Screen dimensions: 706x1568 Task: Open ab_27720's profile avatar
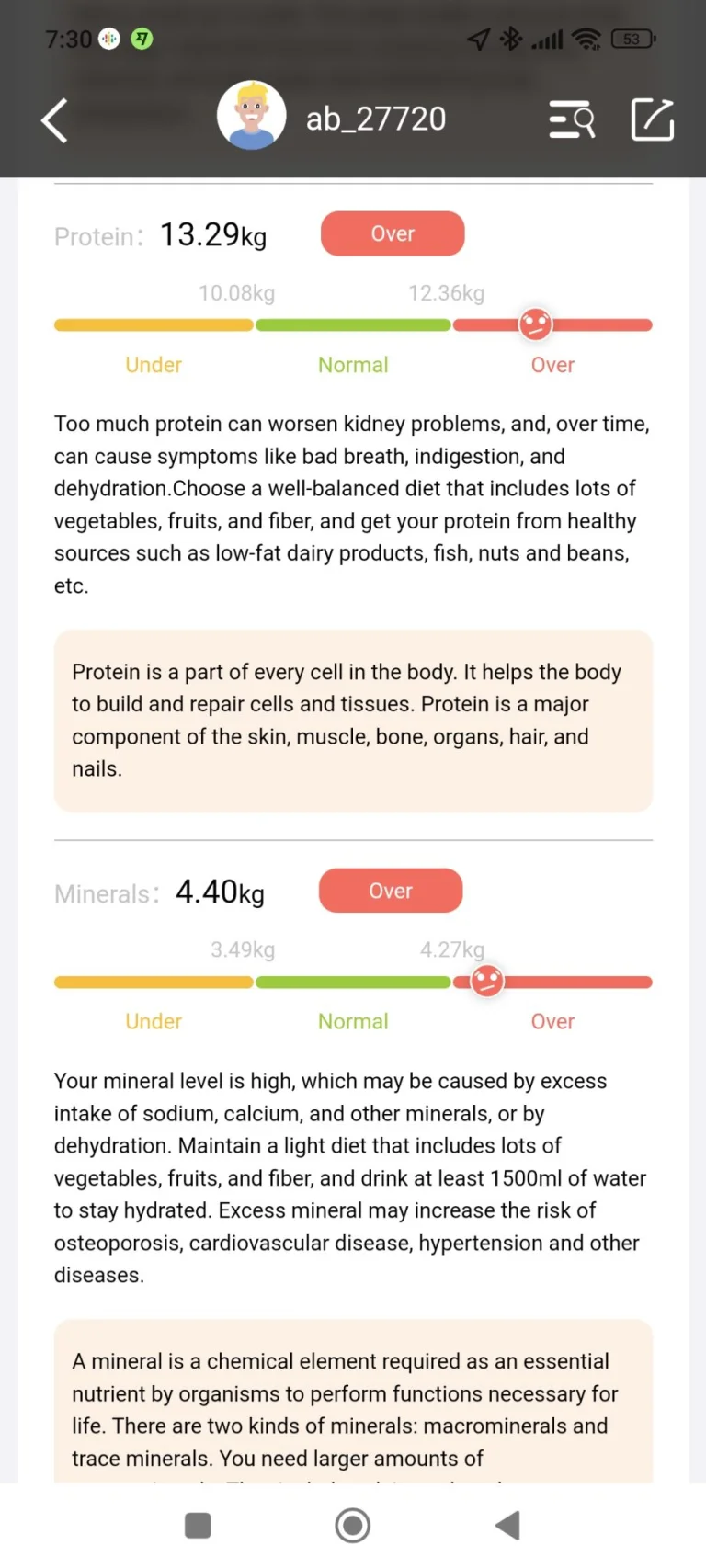tap(251, 117)
